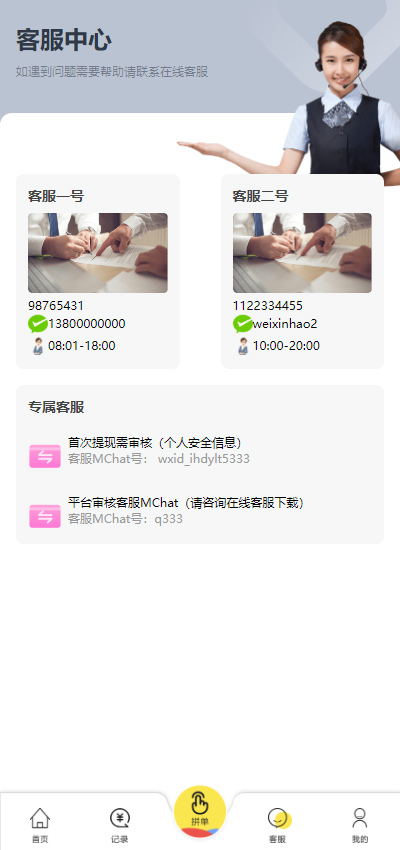
Task: Select the 客服 tab
Action: [x=279, y=825]
